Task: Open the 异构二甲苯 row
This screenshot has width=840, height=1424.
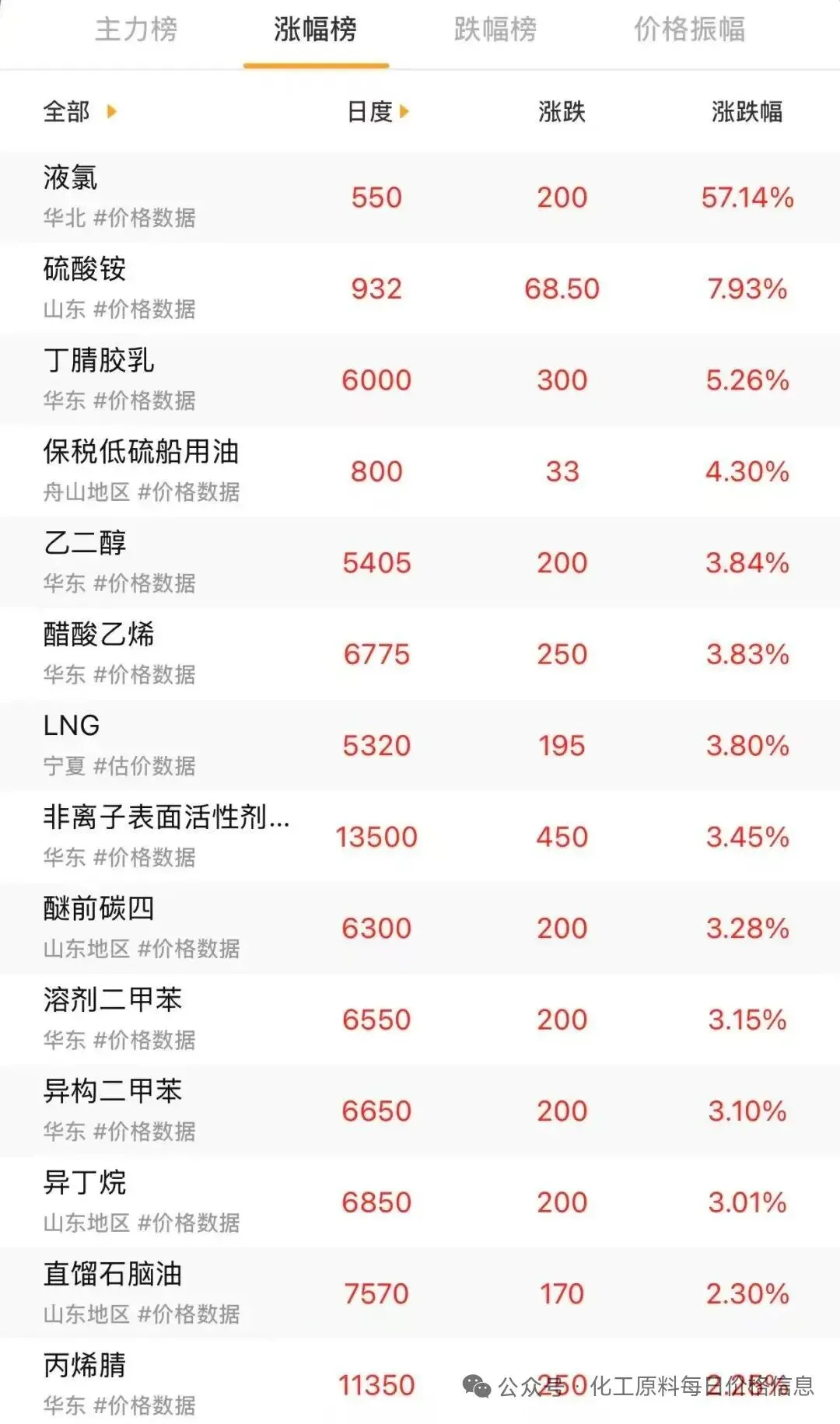Action: (x=420, y=1111)
